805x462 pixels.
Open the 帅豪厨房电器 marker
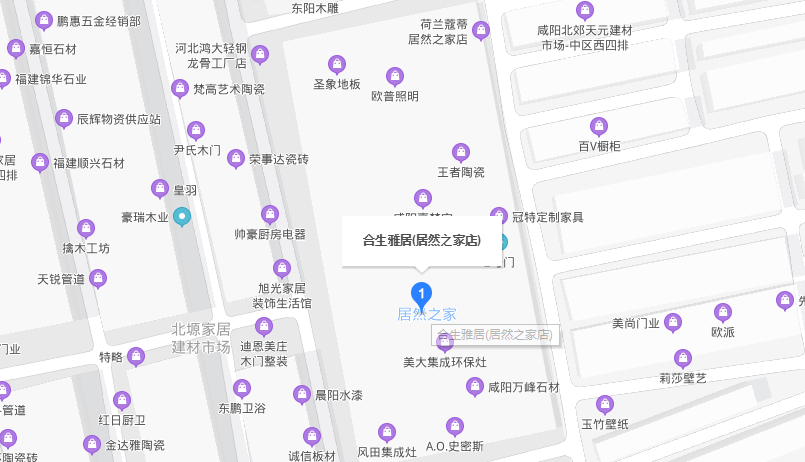270,214
